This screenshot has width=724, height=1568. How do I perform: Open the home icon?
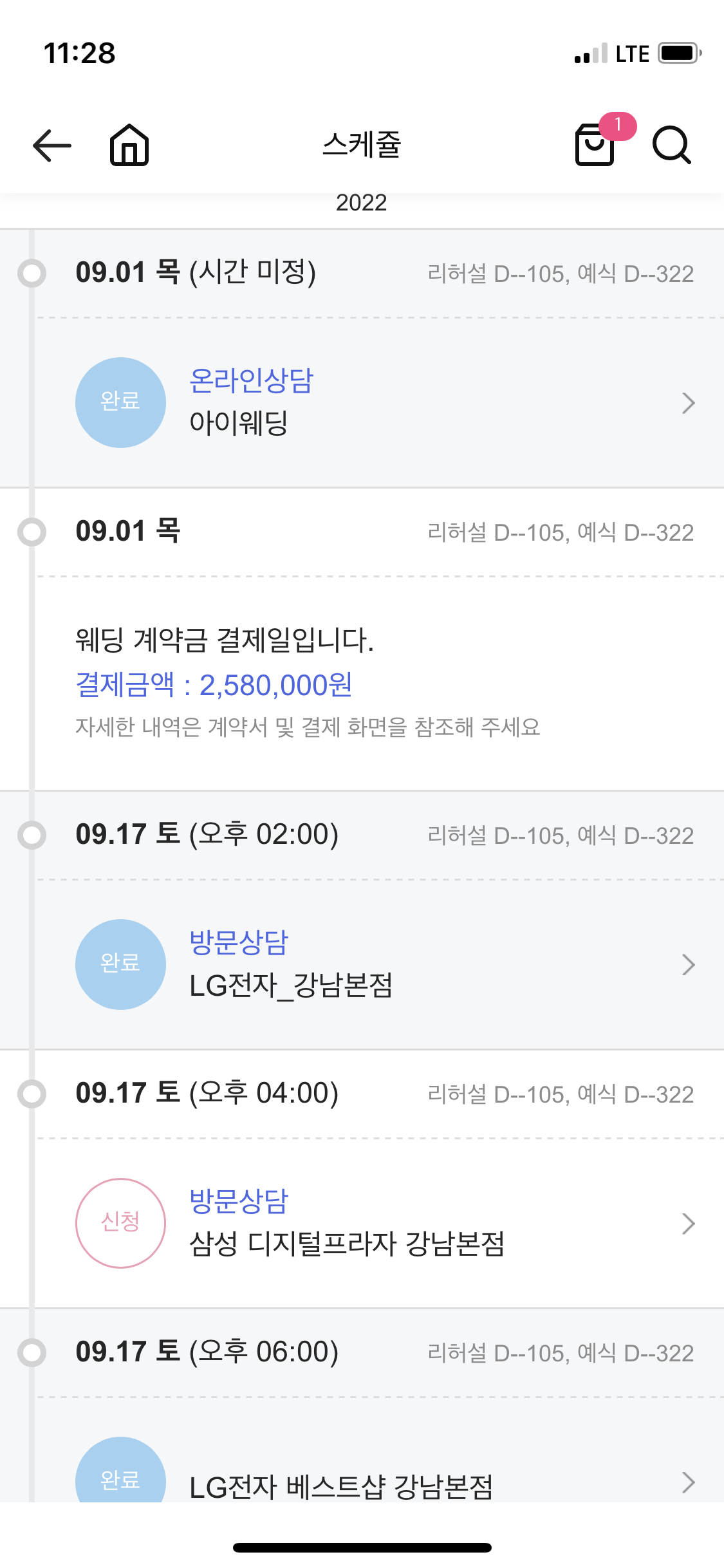click(x=129, y=145)
